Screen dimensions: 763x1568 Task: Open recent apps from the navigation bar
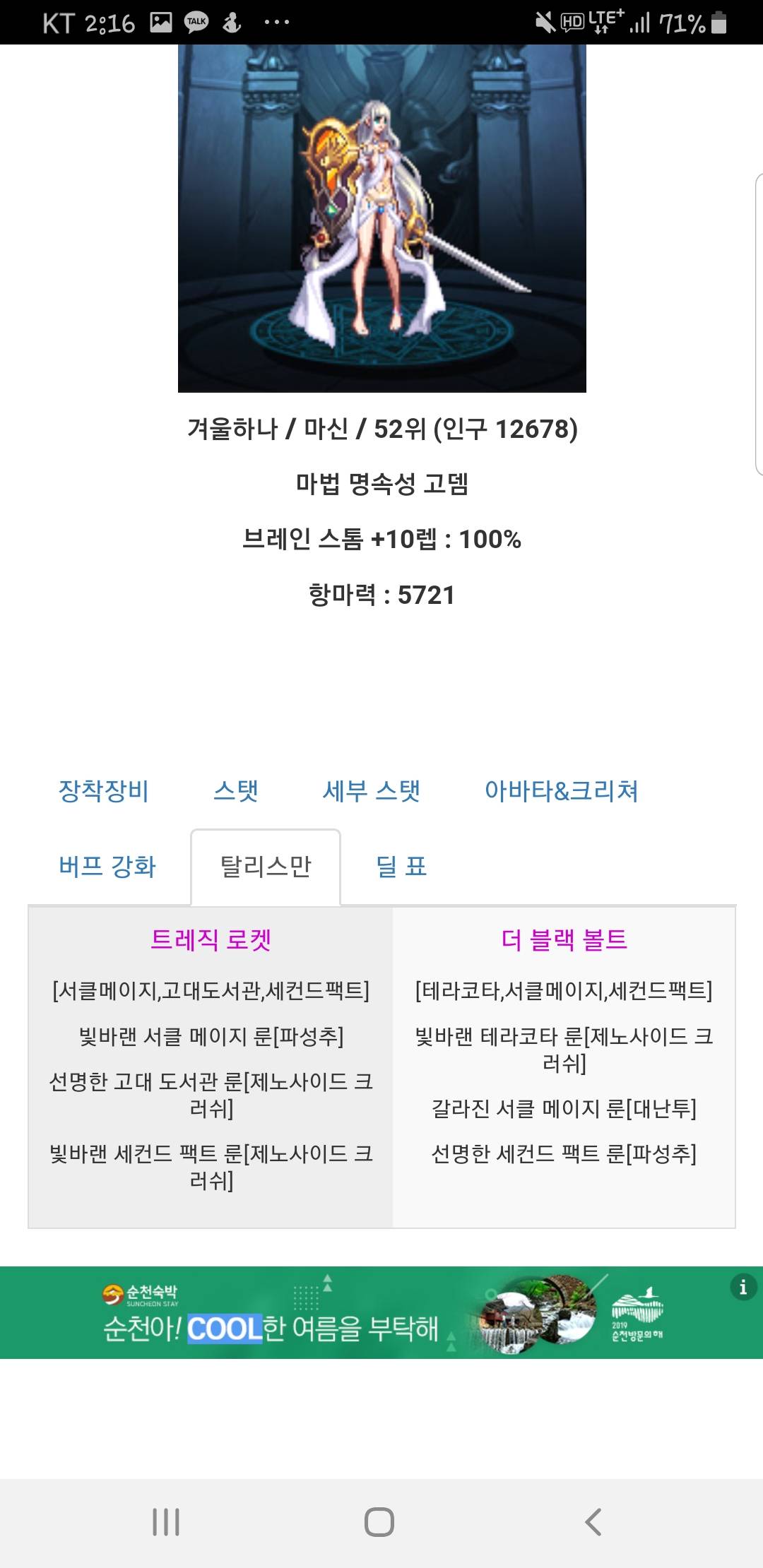click(167, 1521)
